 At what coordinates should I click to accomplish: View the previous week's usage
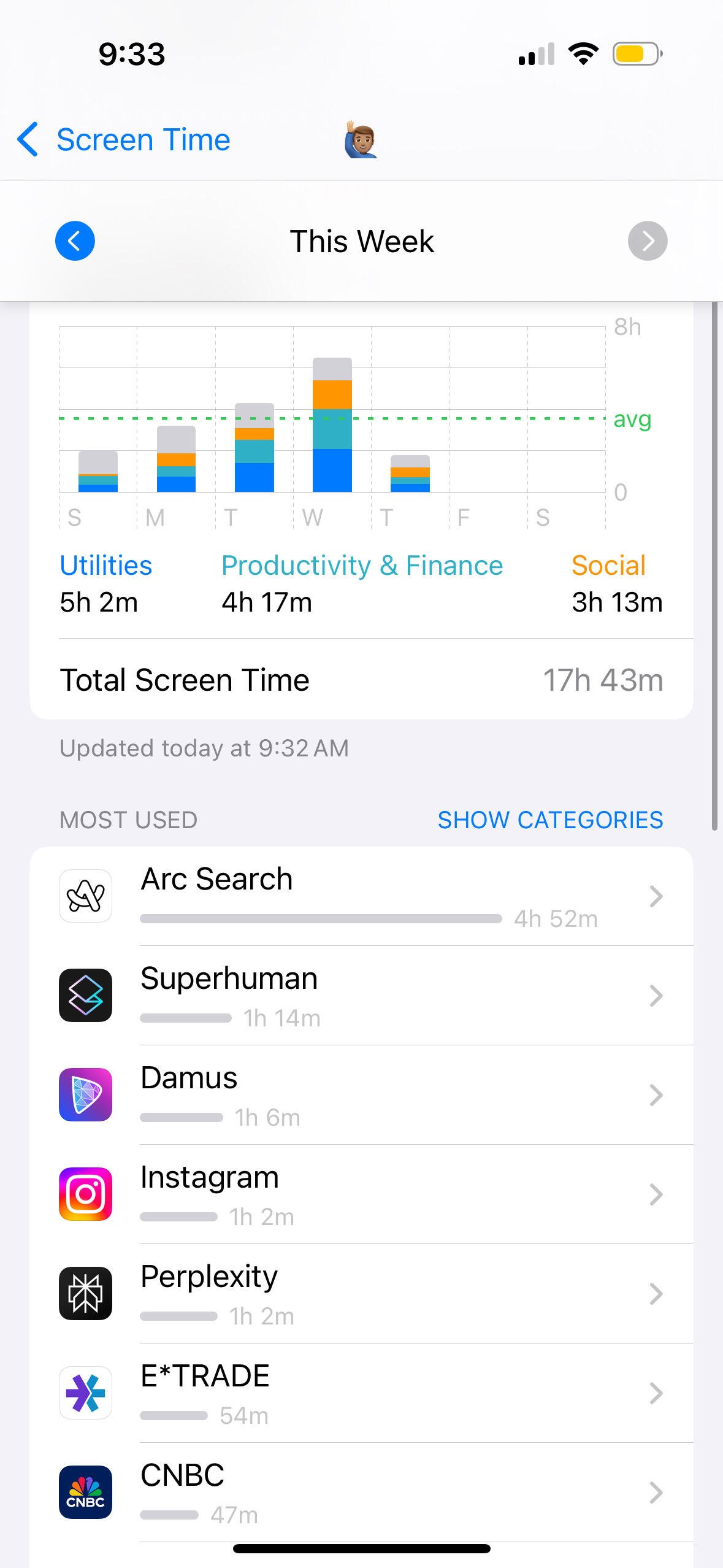click(x=75, y=241)
